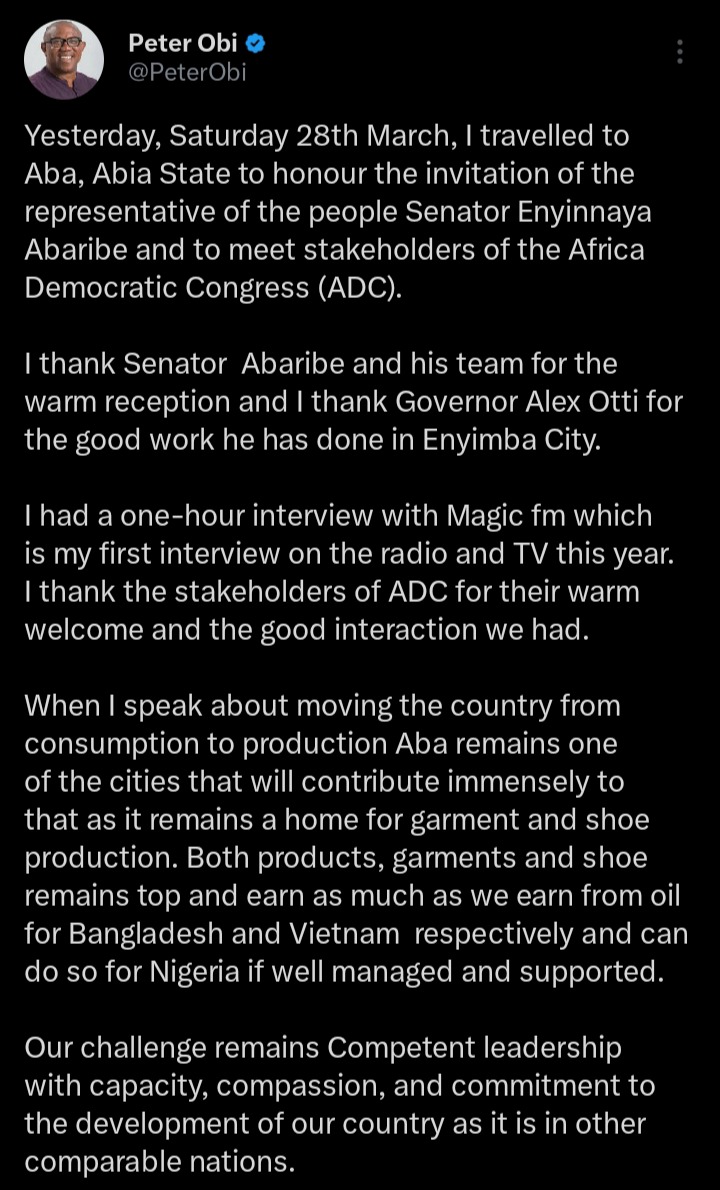Open the @PeterObi profile handle
The height and width of the screenshot is (1190, 720).
click(x=187, y=72)
